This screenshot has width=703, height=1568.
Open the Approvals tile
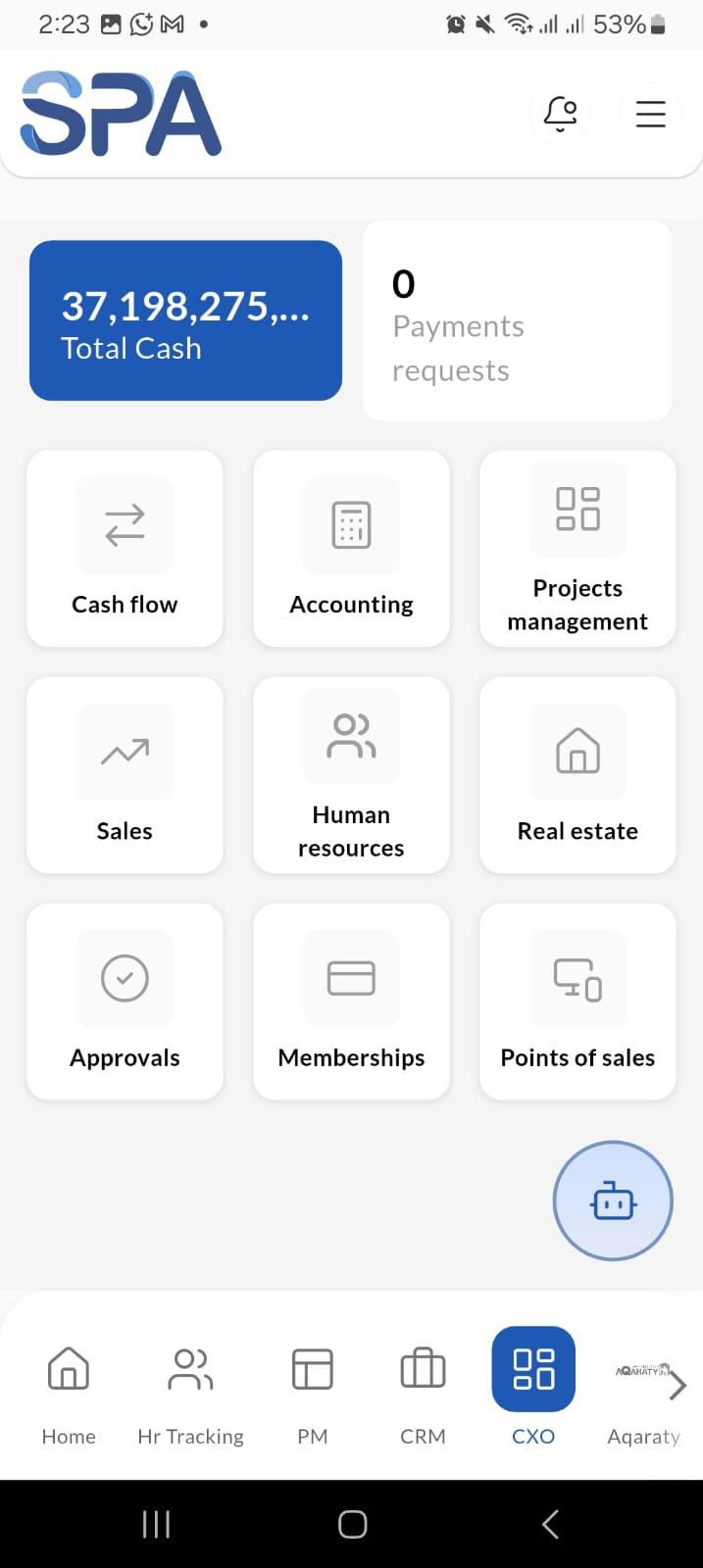[x=125, y=1002]
